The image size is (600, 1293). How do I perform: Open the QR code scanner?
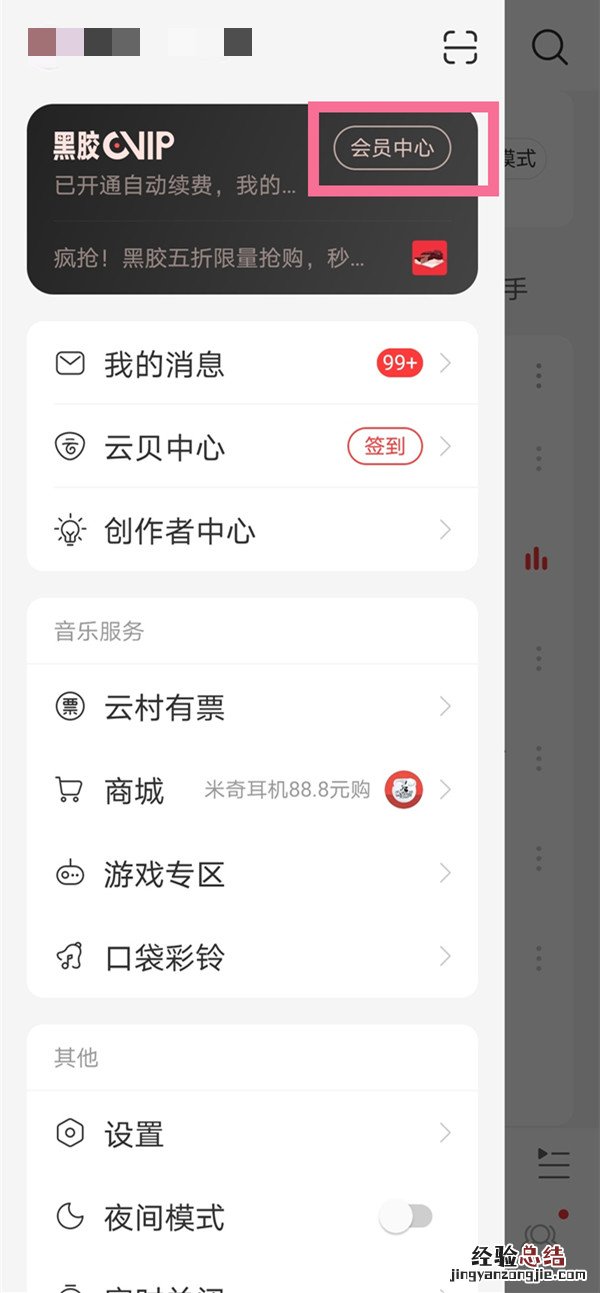pos(460,47)
